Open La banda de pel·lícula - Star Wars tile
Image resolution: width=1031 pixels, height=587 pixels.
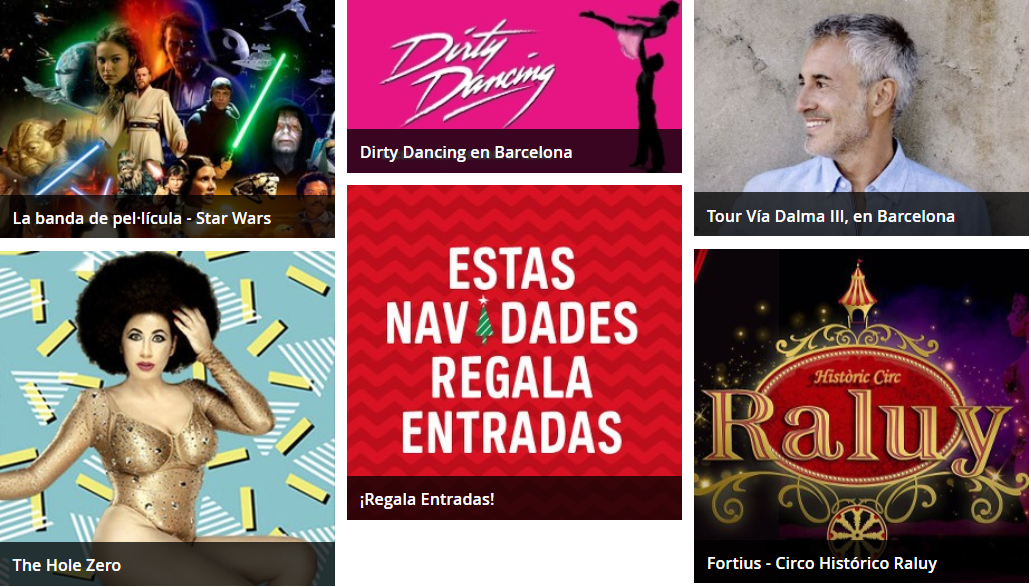pyautogui.click(x=167, y=118)
